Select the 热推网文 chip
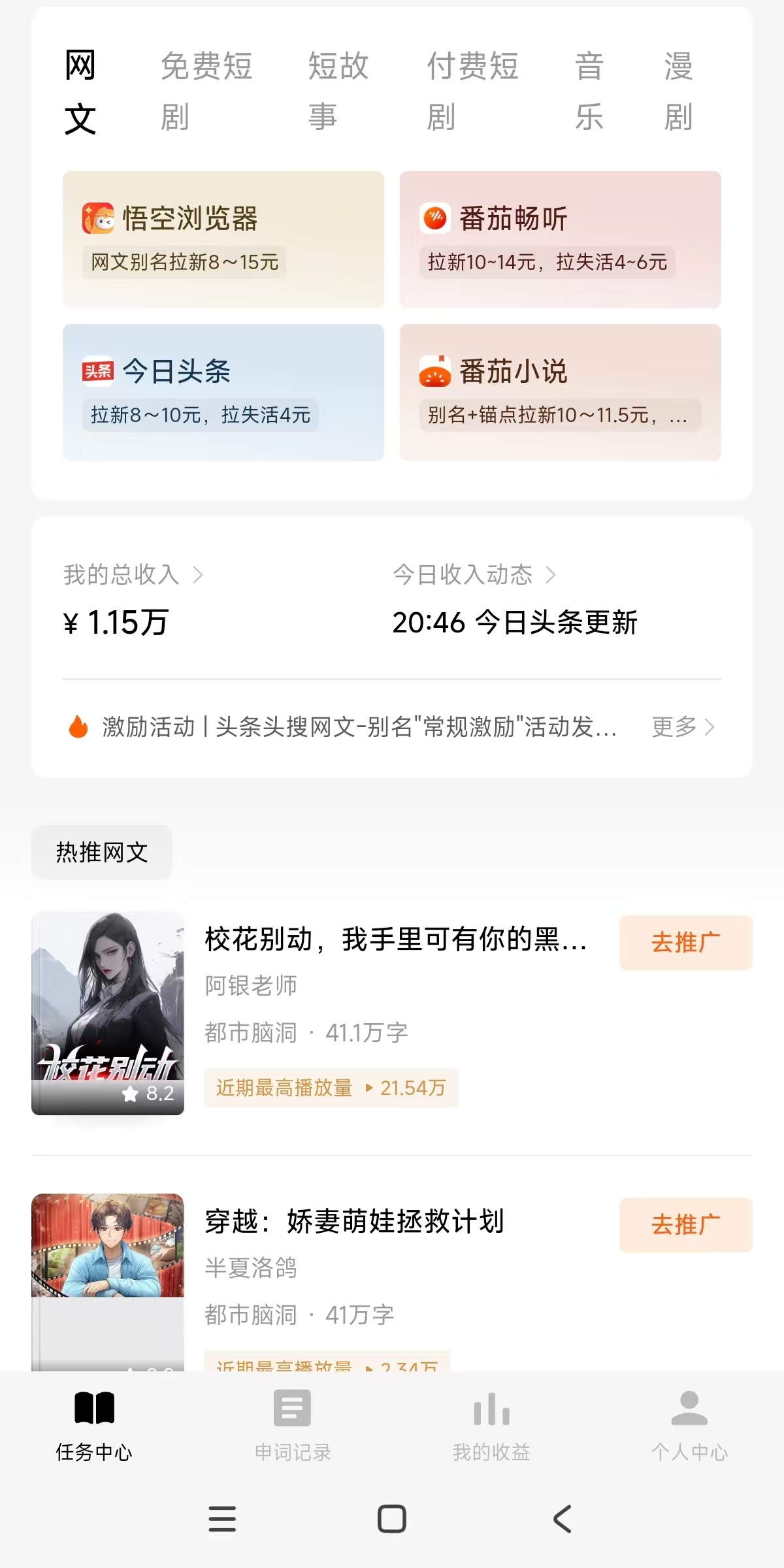Image resolution: width=784 pixels, height=1568 pixels. (102, 853)
